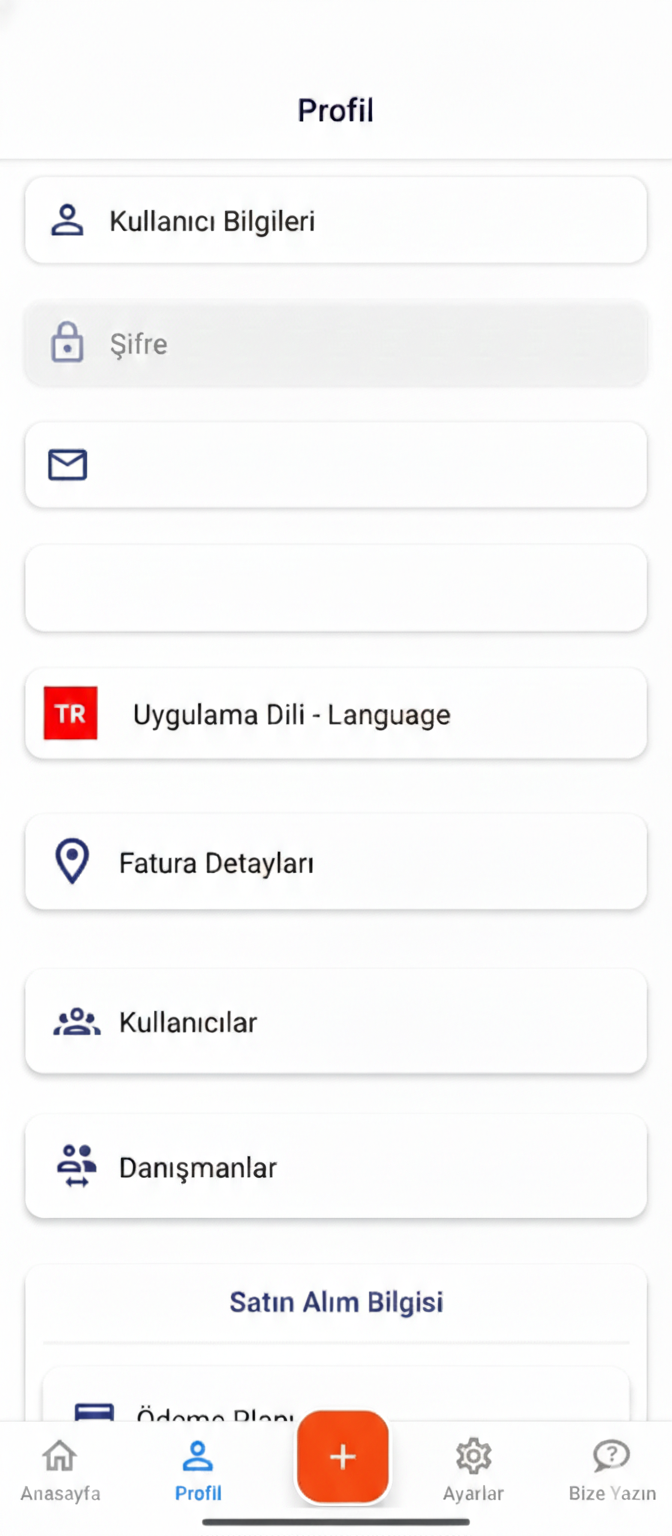Change Uygulama Dili - Language setting
This screenshot has height=1536, width=672.
335,714
